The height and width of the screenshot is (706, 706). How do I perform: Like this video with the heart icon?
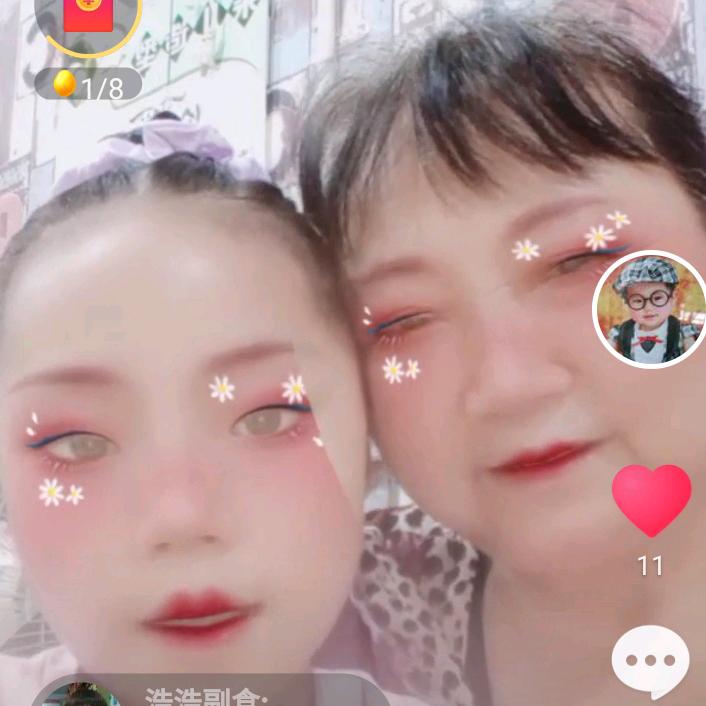(x=651, y=501)
